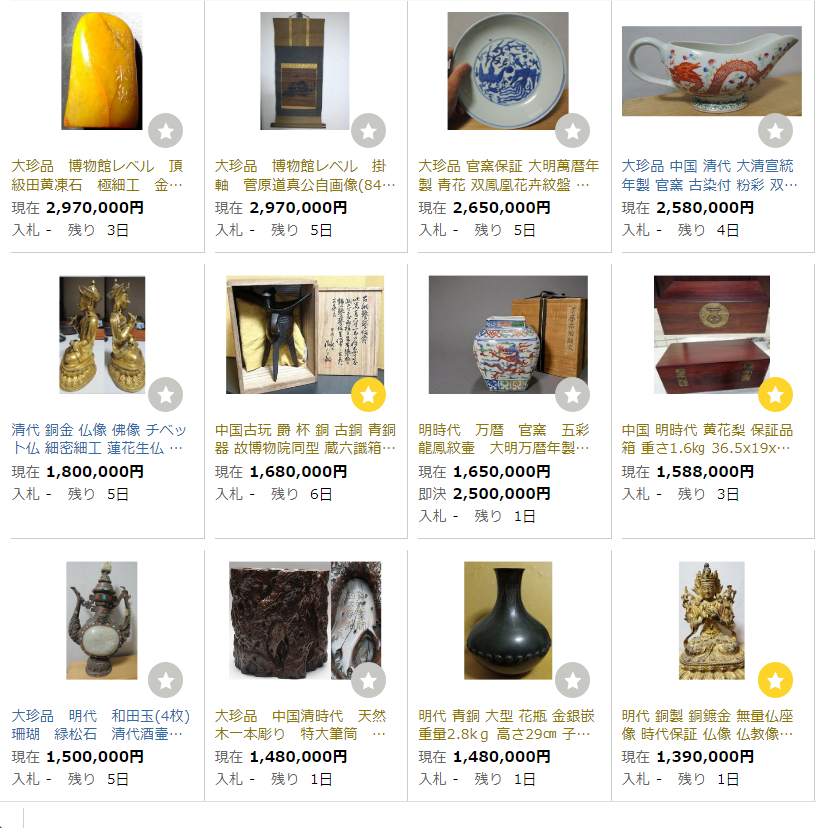The image size is (816, 828).
Task: Open the 大清宣統年製 粉彩 dragon vessel listing
Action: [711, 175]
